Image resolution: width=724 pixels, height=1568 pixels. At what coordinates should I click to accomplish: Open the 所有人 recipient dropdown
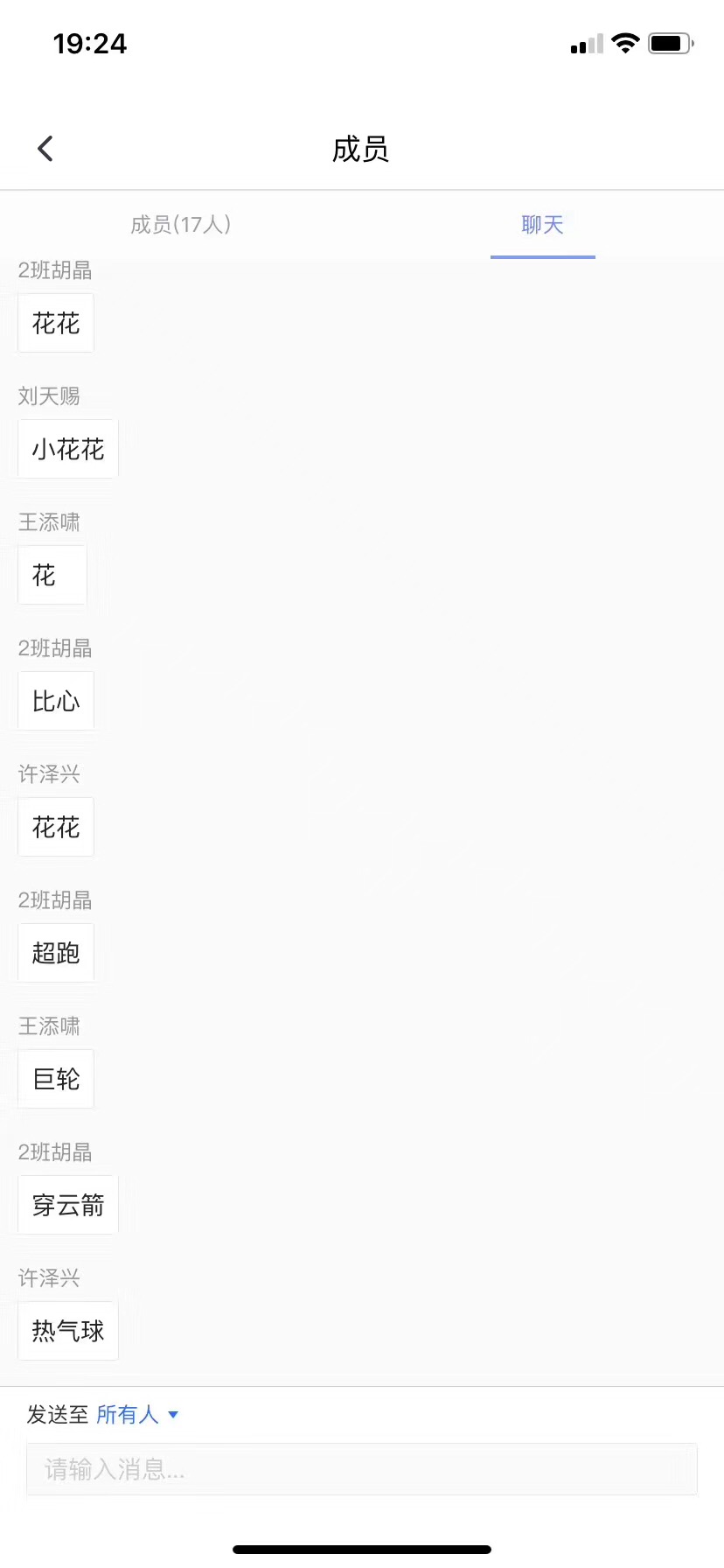[x=137, y=1415]
